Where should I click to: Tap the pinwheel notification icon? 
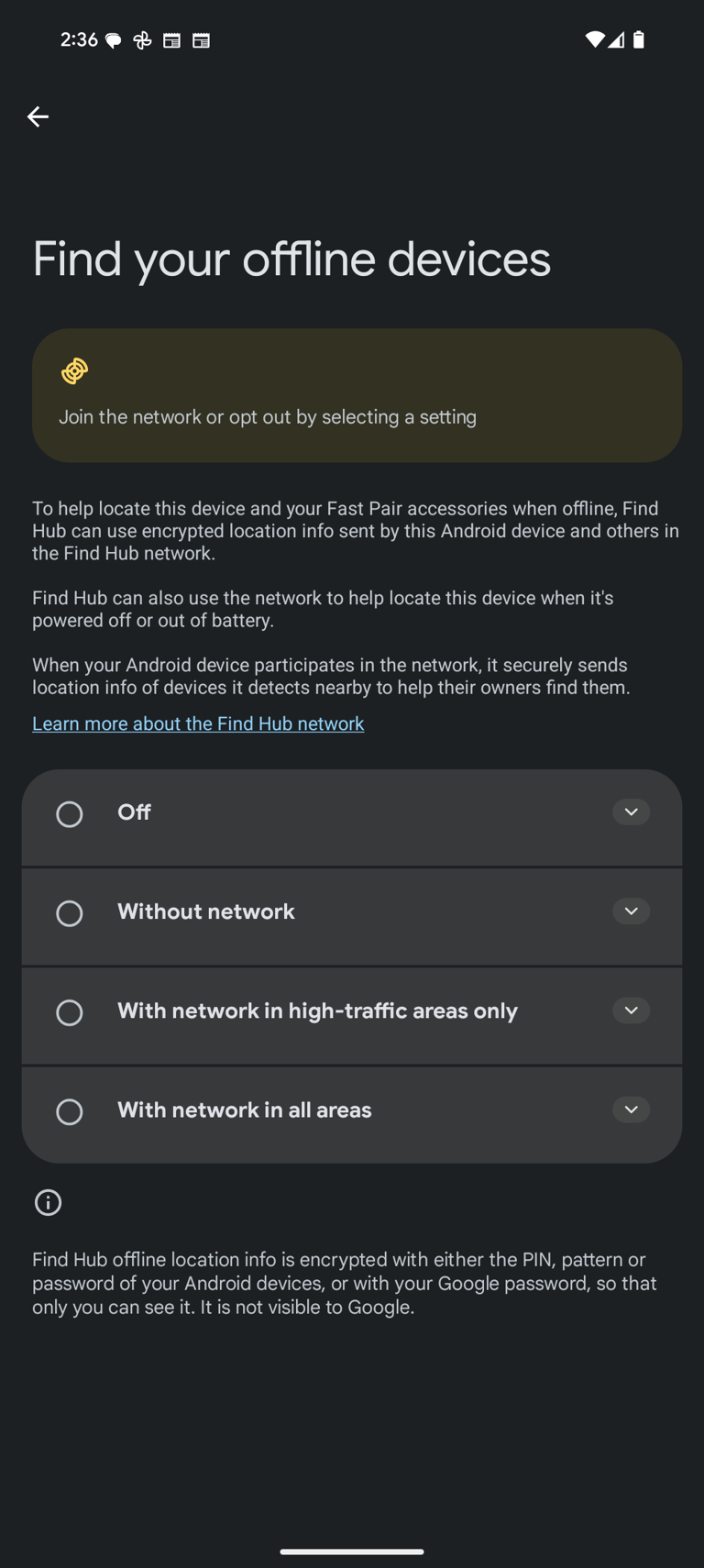point(140,39)
